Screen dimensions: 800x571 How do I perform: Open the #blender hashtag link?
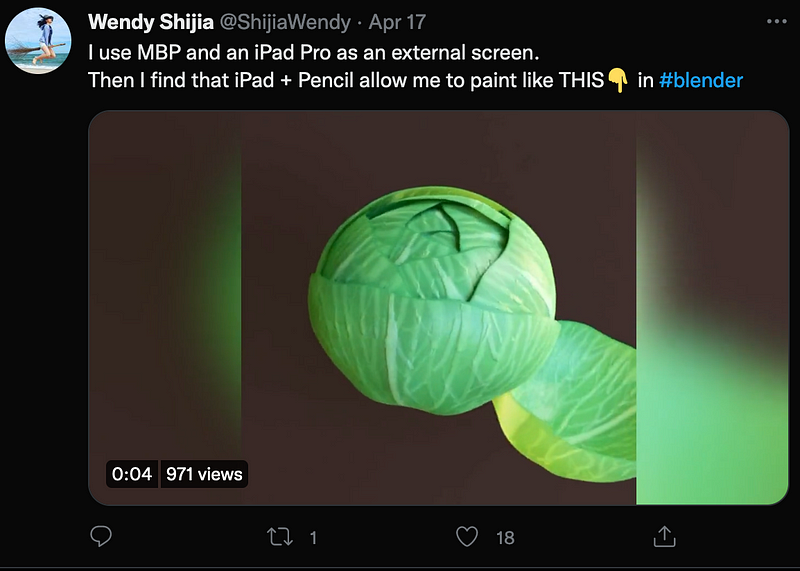point(702,80)
